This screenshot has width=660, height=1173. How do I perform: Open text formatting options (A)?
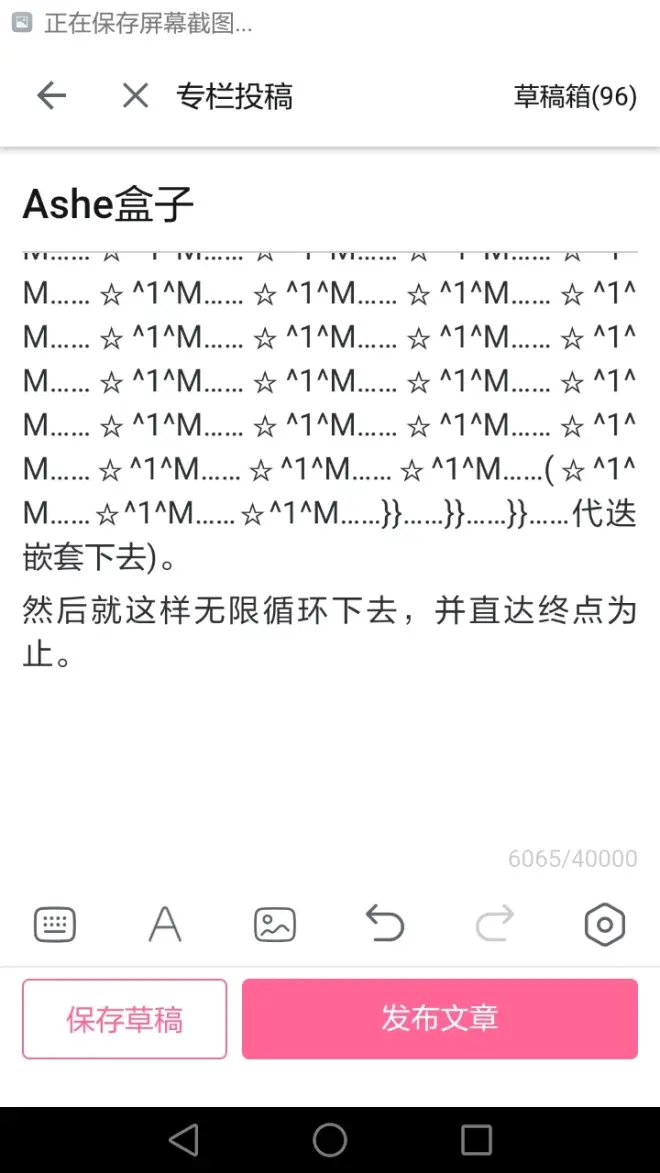[165, 925]
